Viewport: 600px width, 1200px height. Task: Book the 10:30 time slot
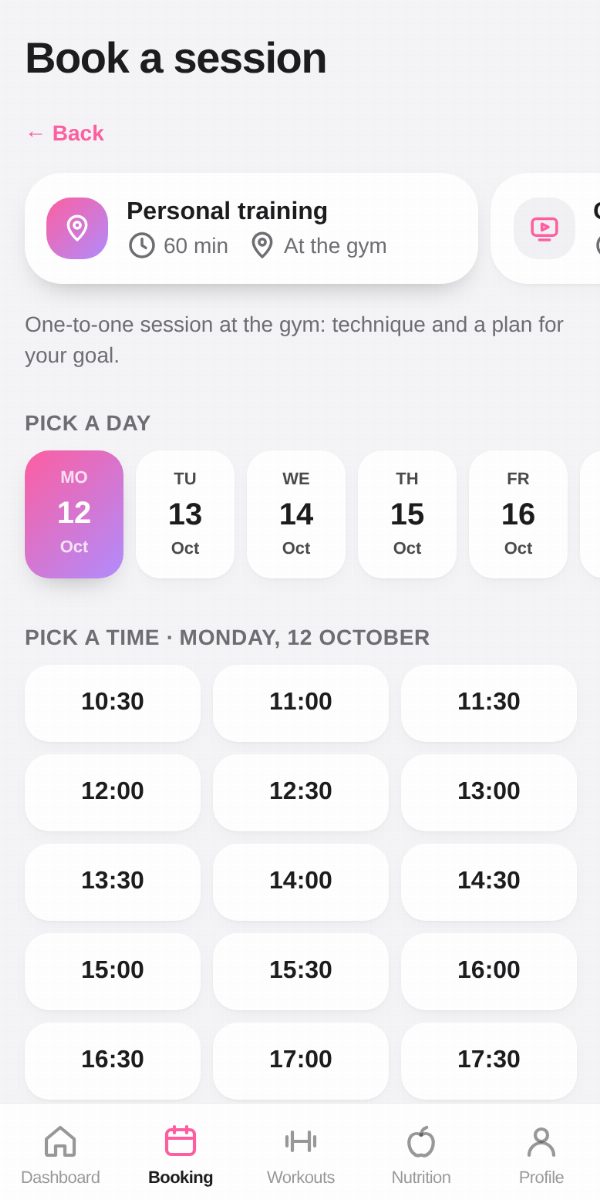tap(113, 703)
